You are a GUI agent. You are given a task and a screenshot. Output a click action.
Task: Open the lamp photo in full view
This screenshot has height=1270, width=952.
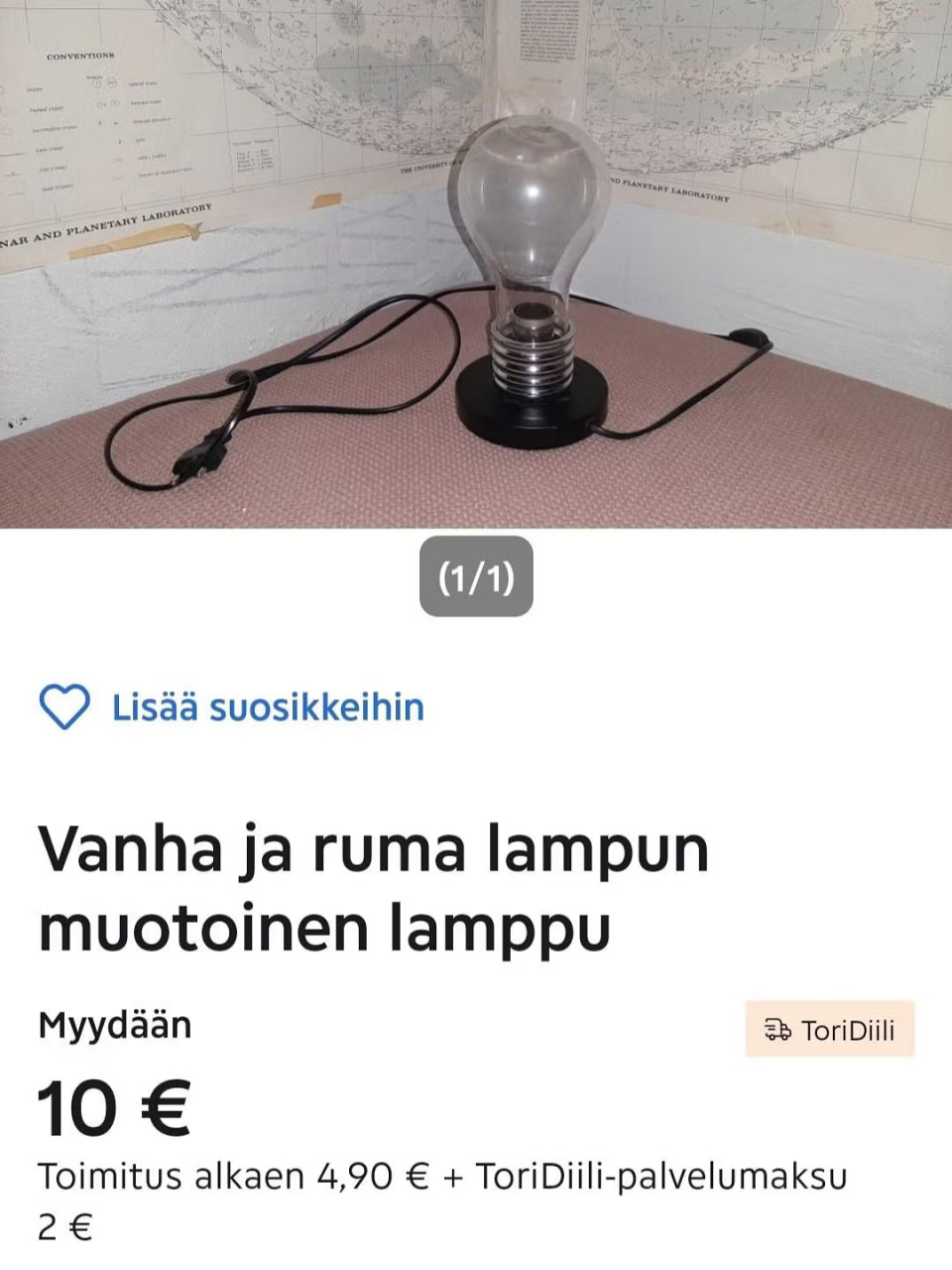476,263
